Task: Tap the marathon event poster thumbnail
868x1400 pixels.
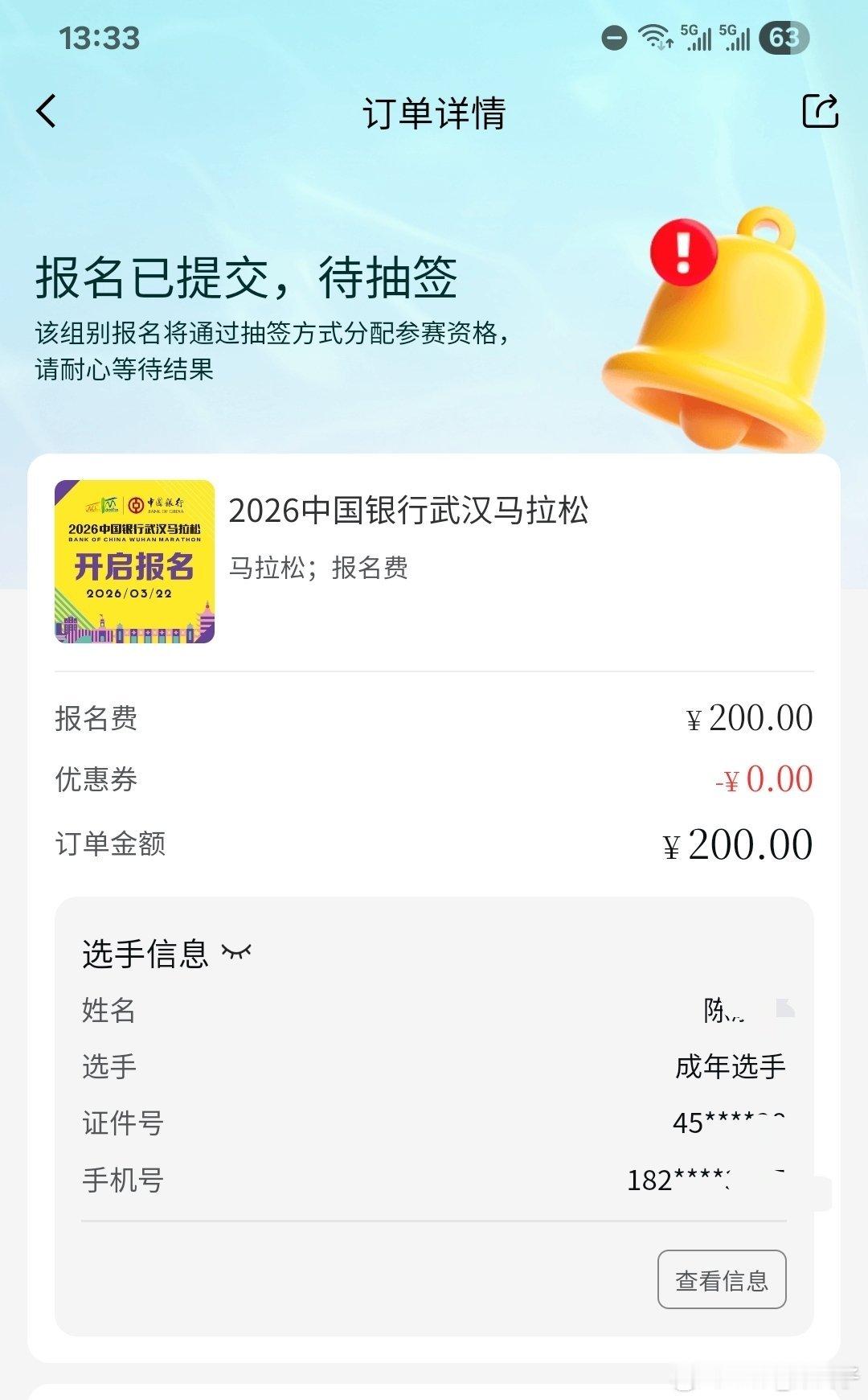Action: pos(135,564)
